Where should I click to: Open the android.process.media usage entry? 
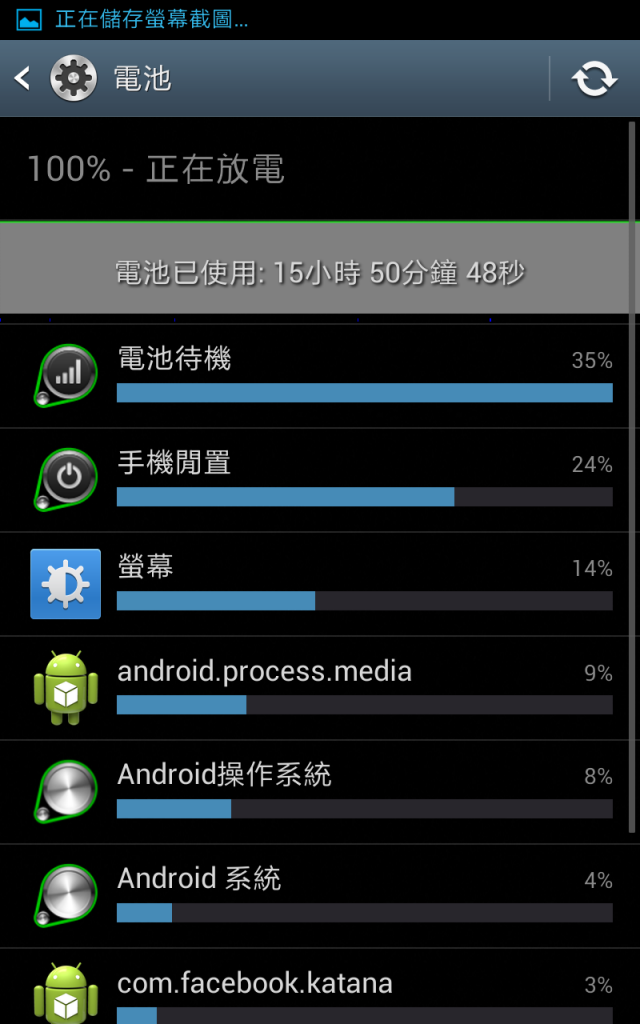pyautogui.click(x=318, y=688)
